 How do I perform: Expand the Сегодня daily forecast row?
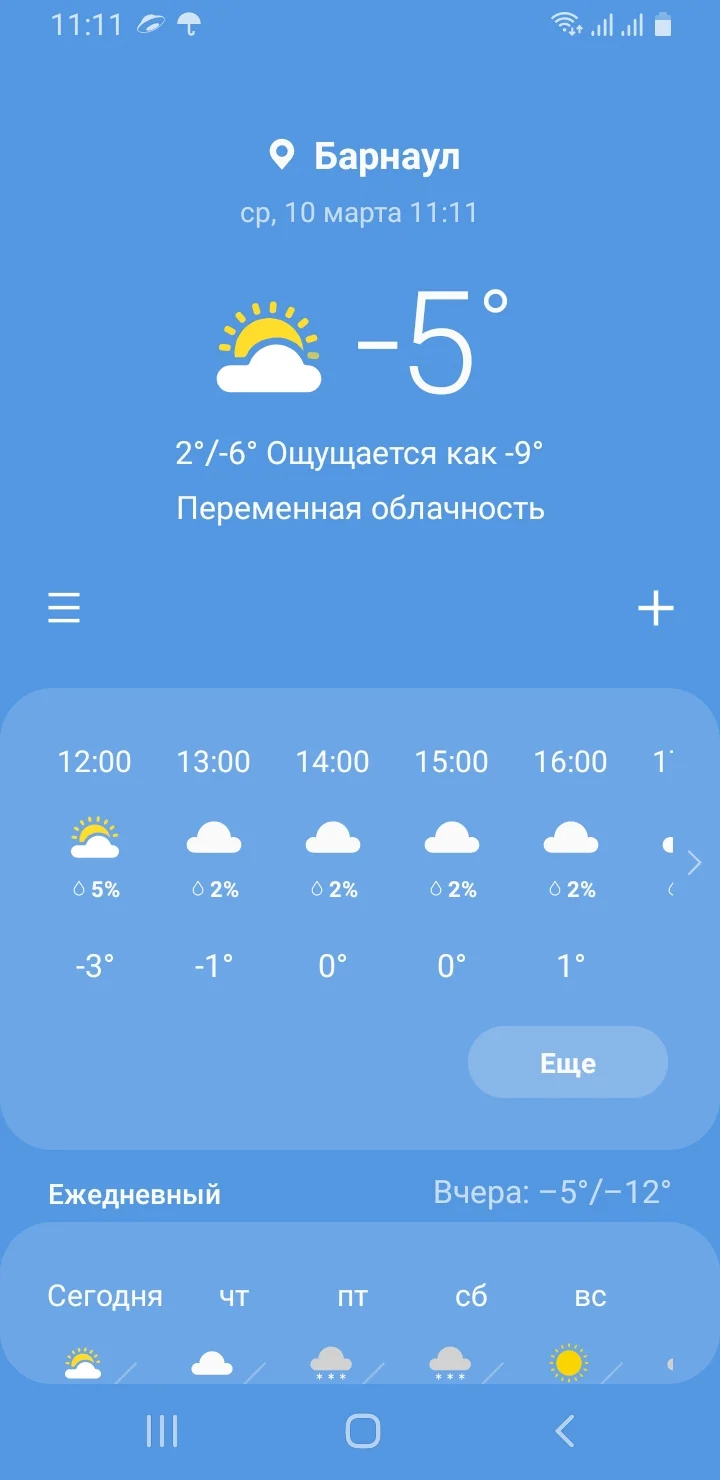coord(104,1296)
